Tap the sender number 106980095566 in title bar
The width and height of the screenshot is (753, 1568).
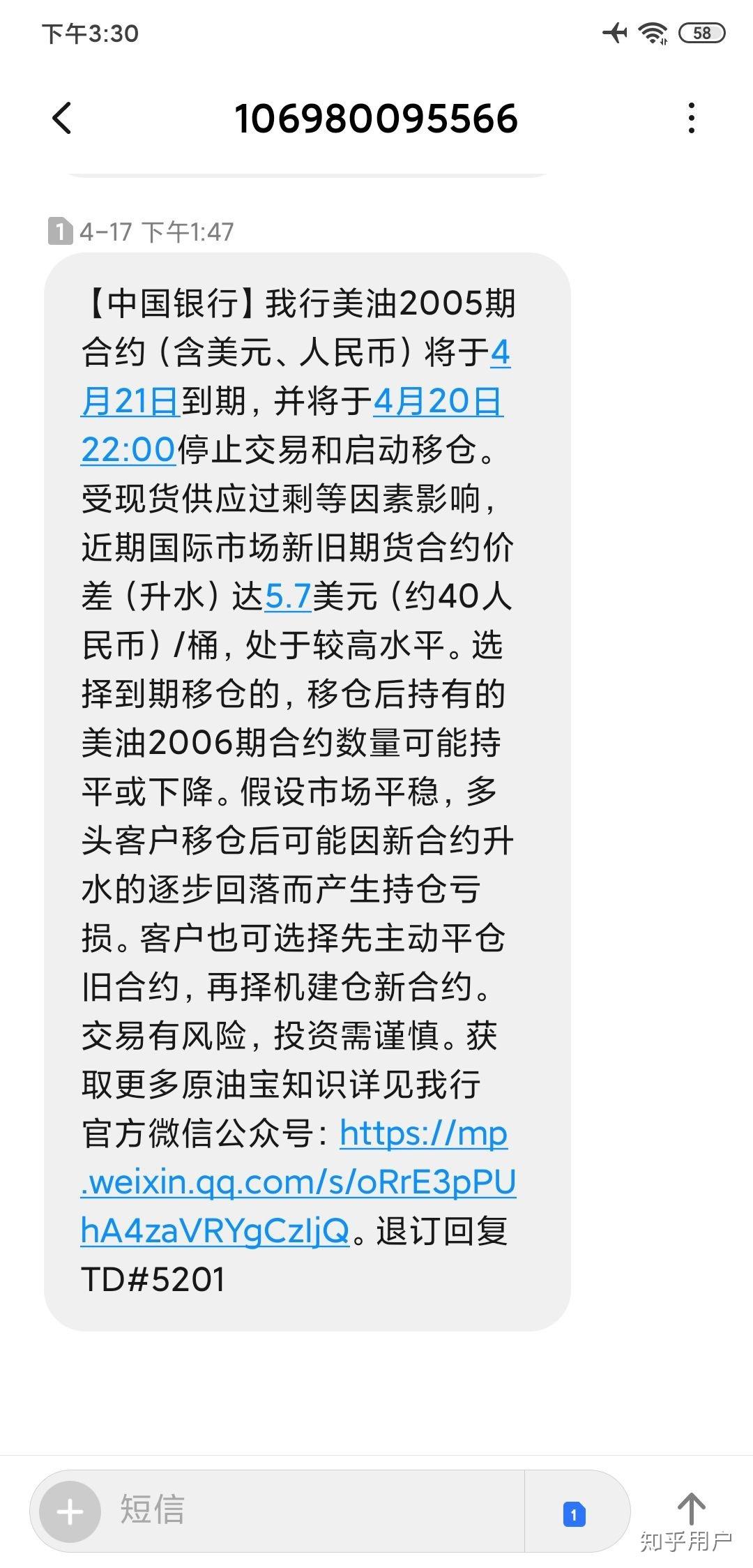tap(376, 119)
